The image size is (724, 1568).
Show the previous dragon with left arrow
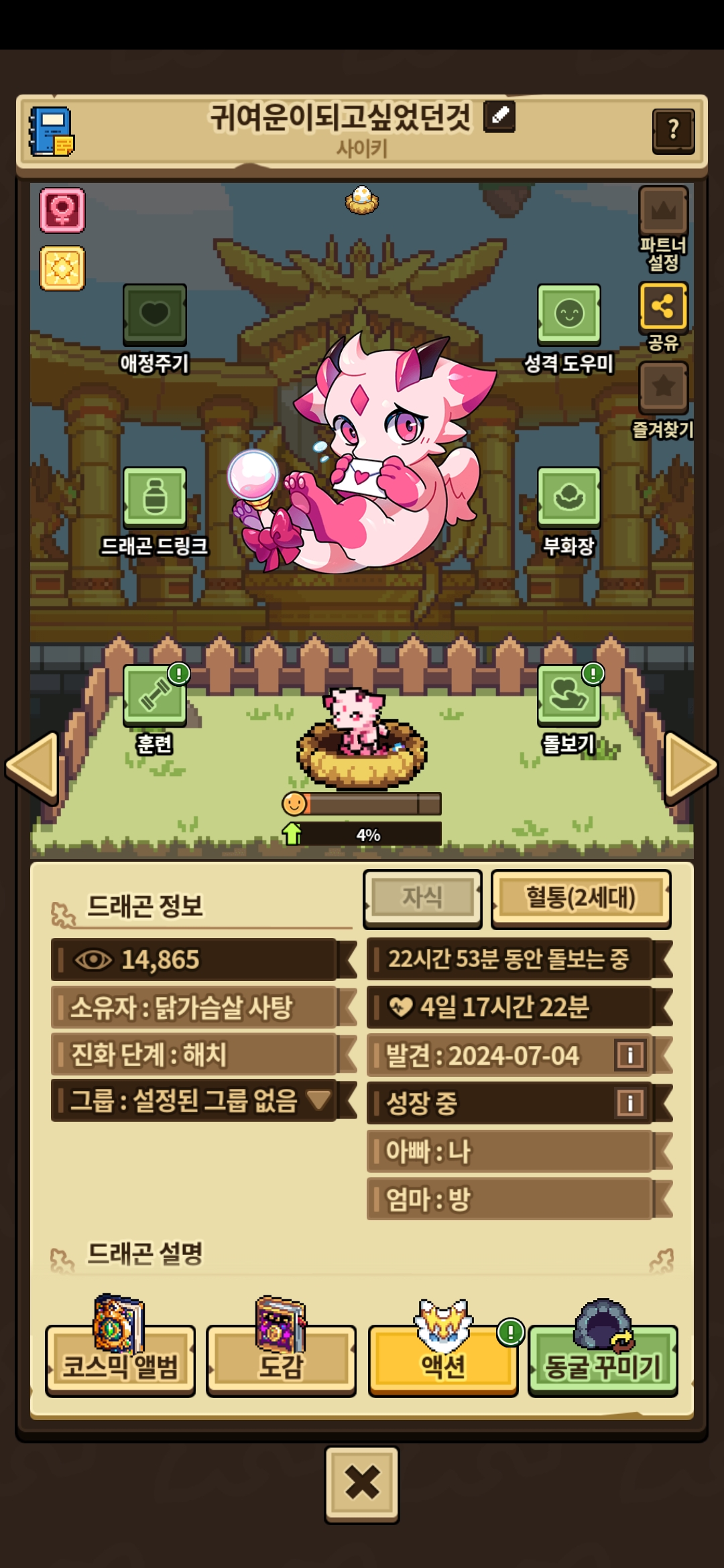(x=32, y=766)
